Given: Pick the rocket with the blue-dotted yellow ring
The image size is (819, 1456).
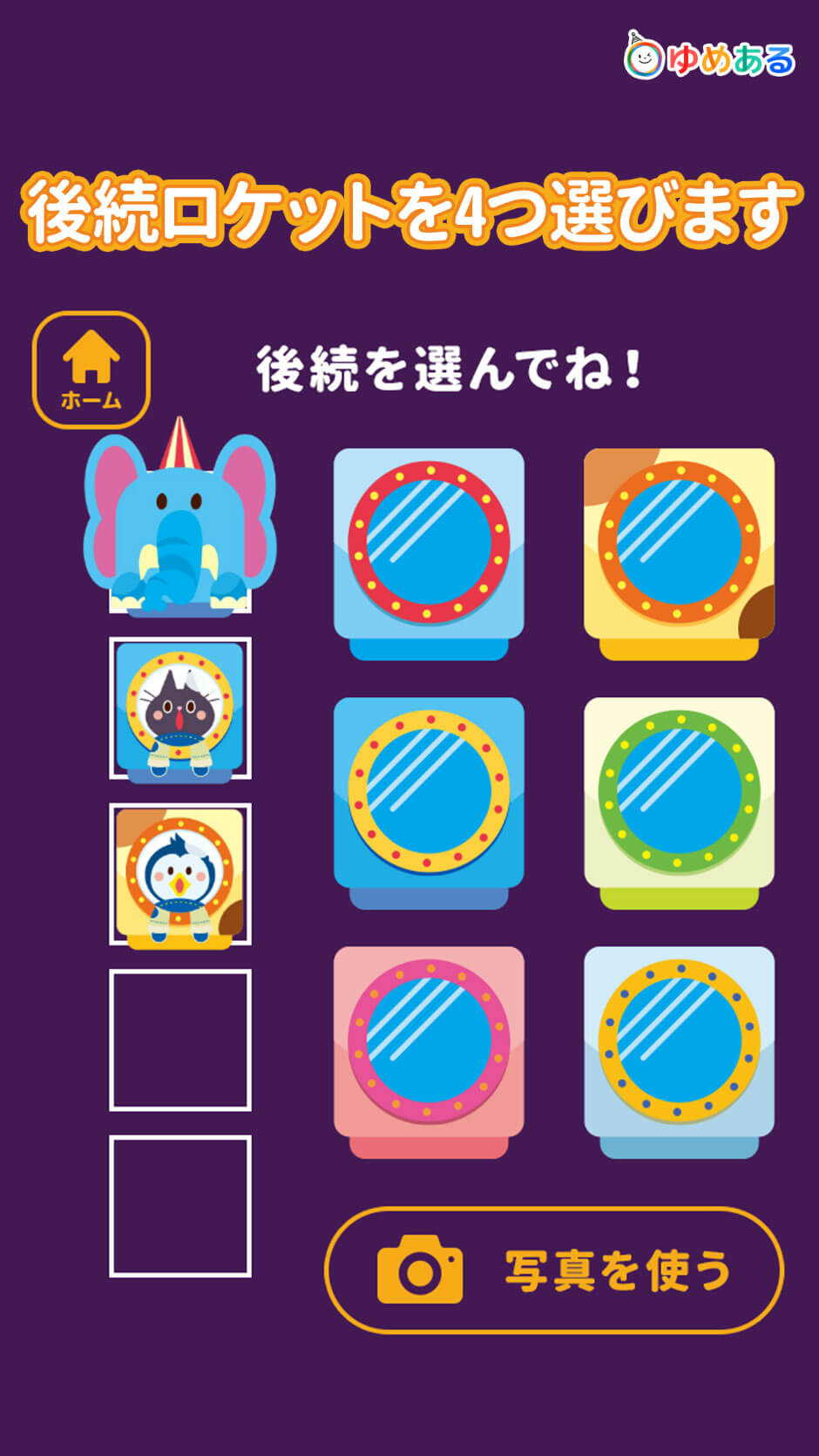Looking at the screenshot, I should coord(679,1046).
